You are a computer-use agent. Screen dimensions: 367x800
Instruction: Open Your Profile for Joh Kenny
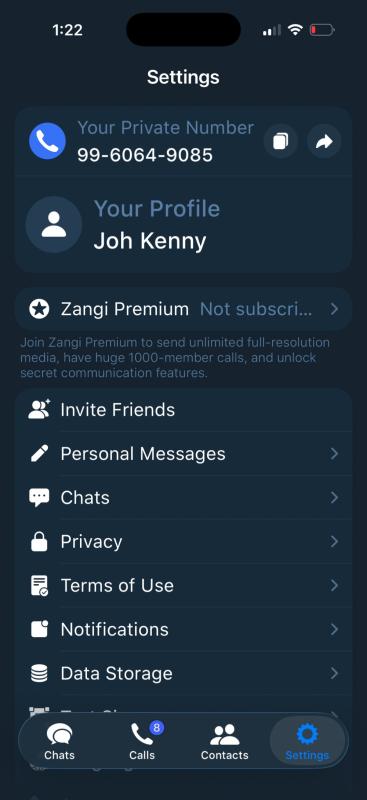183,225
